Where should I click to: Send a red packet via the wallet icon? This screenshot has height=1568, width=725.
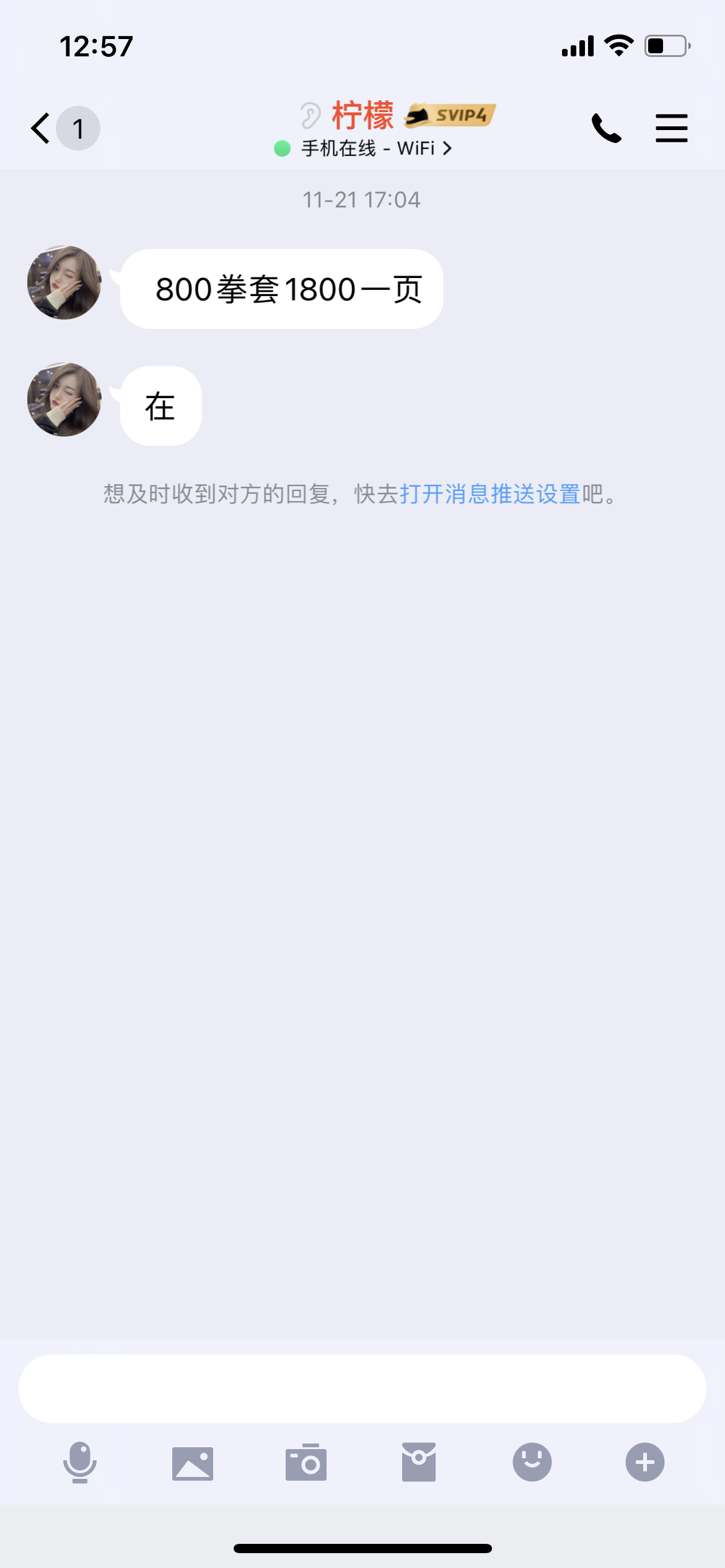point(420,1461)
